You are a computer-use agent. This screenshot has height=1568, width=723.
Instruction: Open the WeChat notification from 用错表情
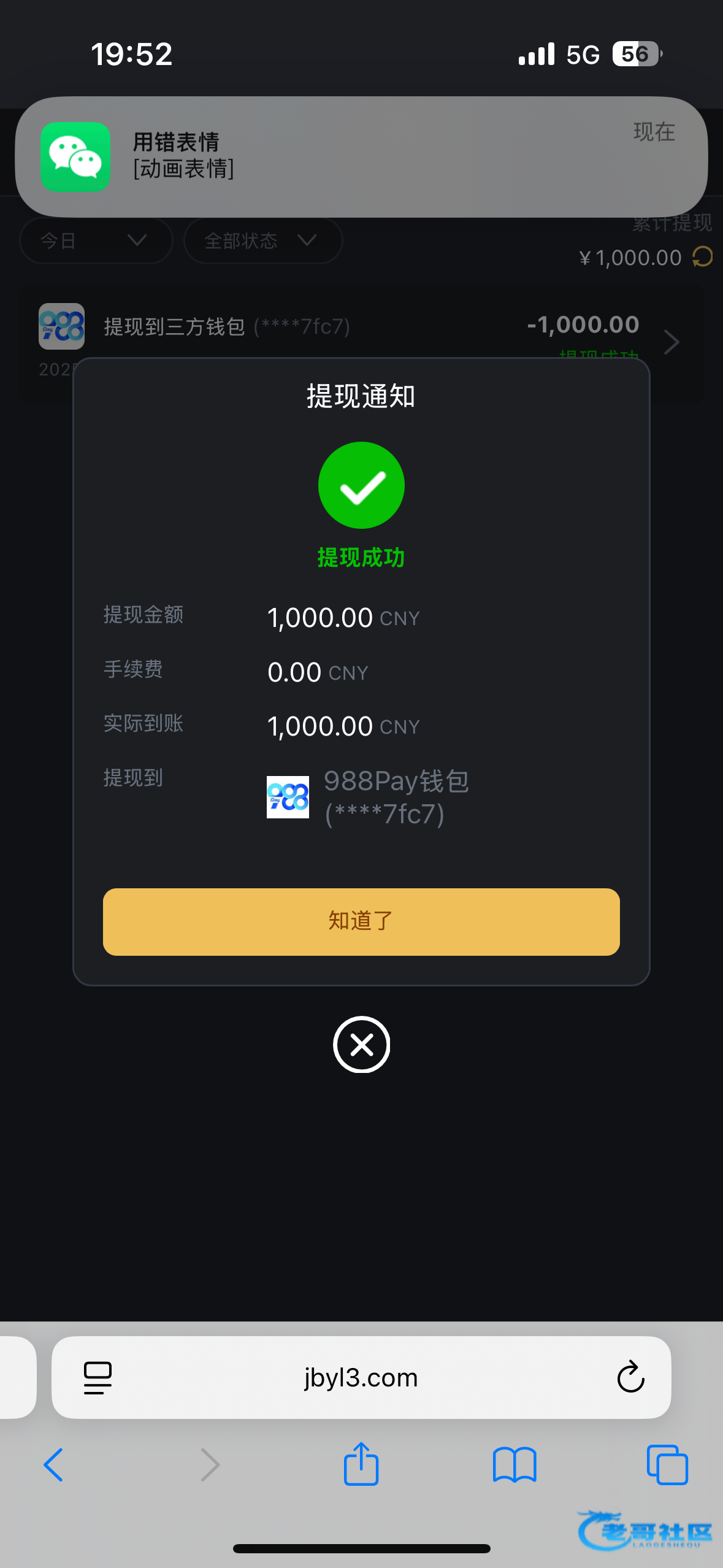tap(361, 156)
